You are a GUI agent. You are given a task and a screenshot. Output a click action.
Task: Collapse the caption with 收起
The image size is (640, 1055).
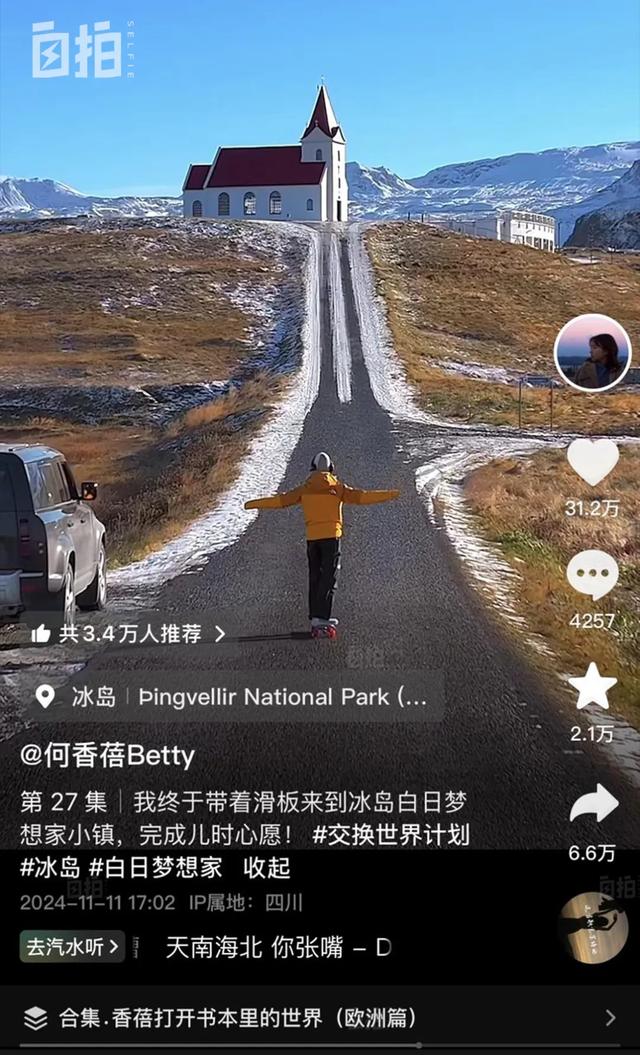[267, 867]
